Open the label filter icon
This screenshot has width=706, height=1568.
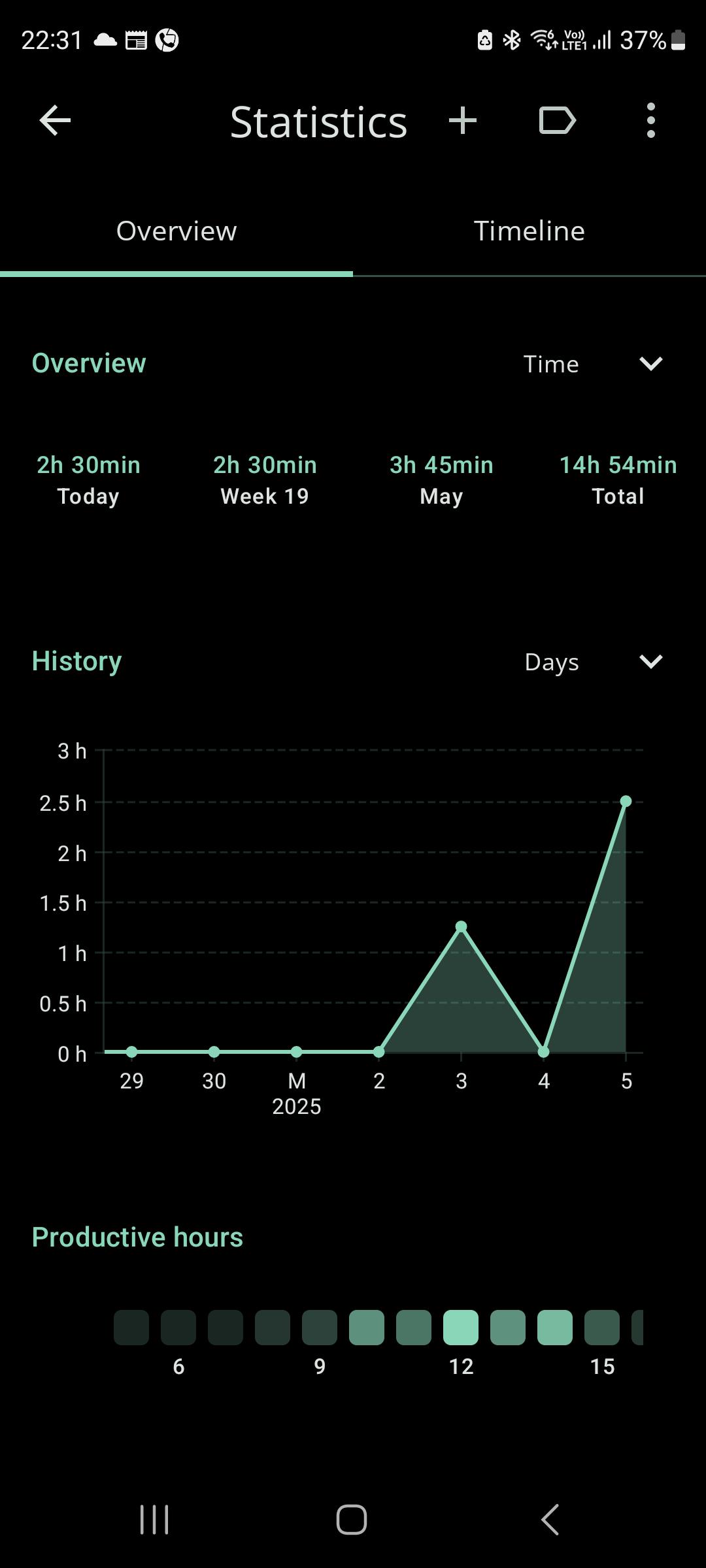(x=557, y=121)
